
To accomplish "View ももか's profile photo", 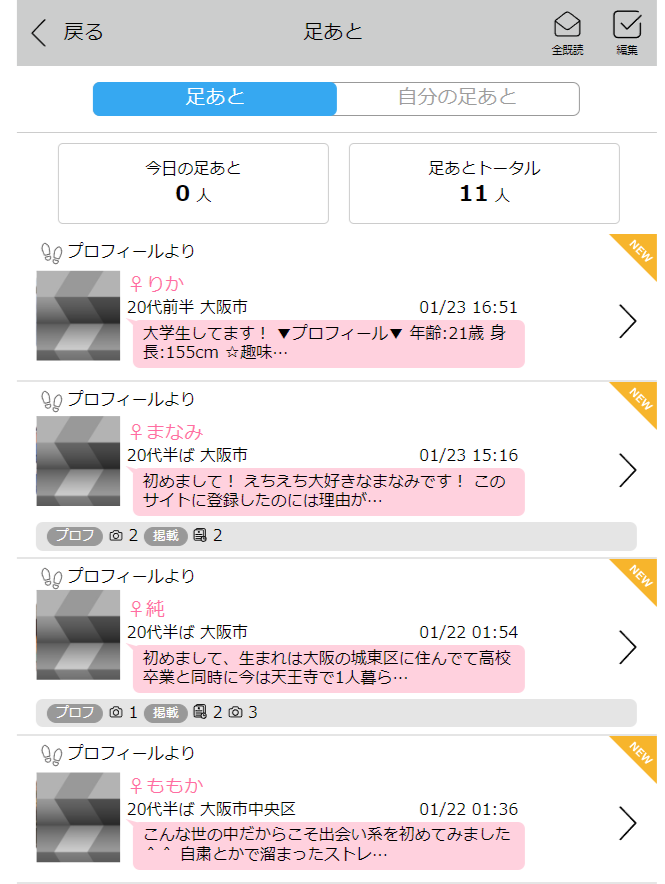I will tap(78, 817).
